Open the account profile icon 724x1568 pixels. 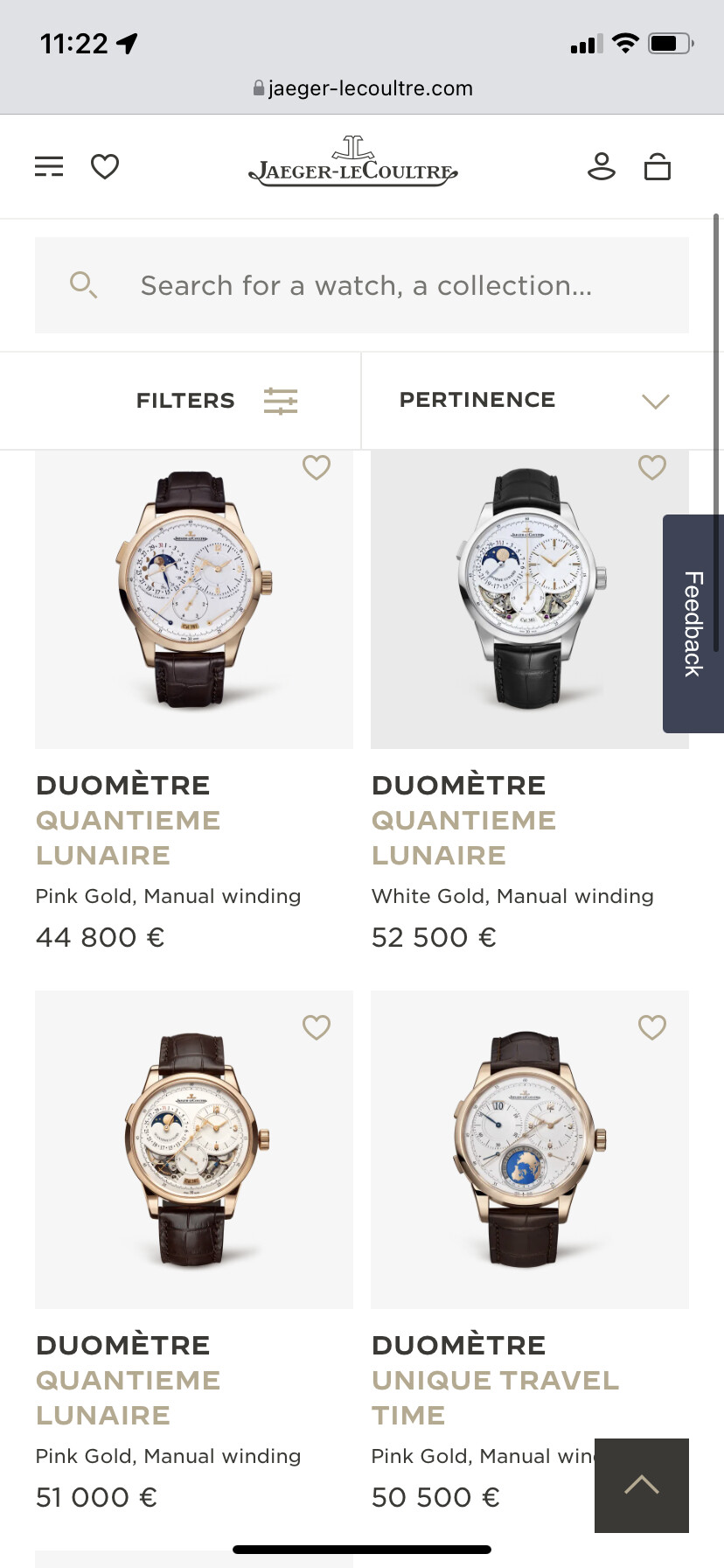tap(602, 166)
